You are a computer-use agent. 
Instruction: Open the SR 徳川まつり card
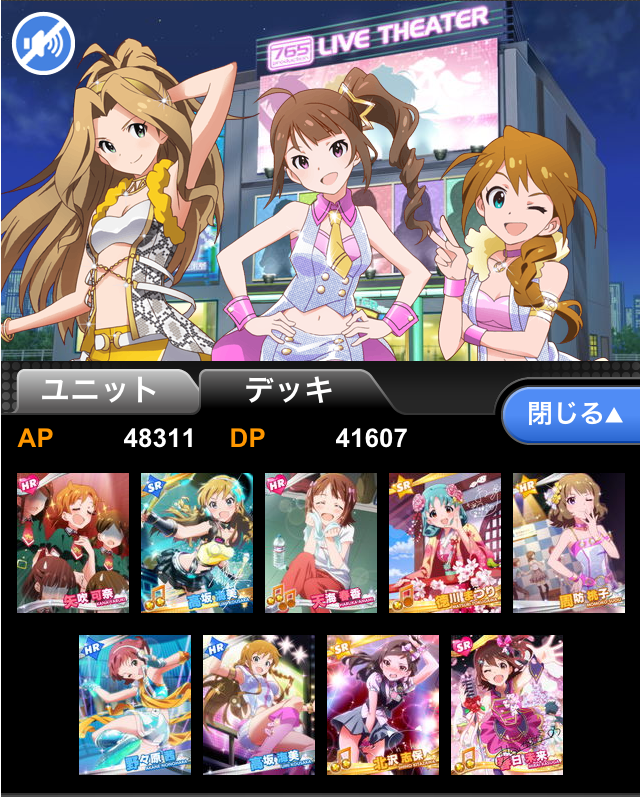pos(445,542)
